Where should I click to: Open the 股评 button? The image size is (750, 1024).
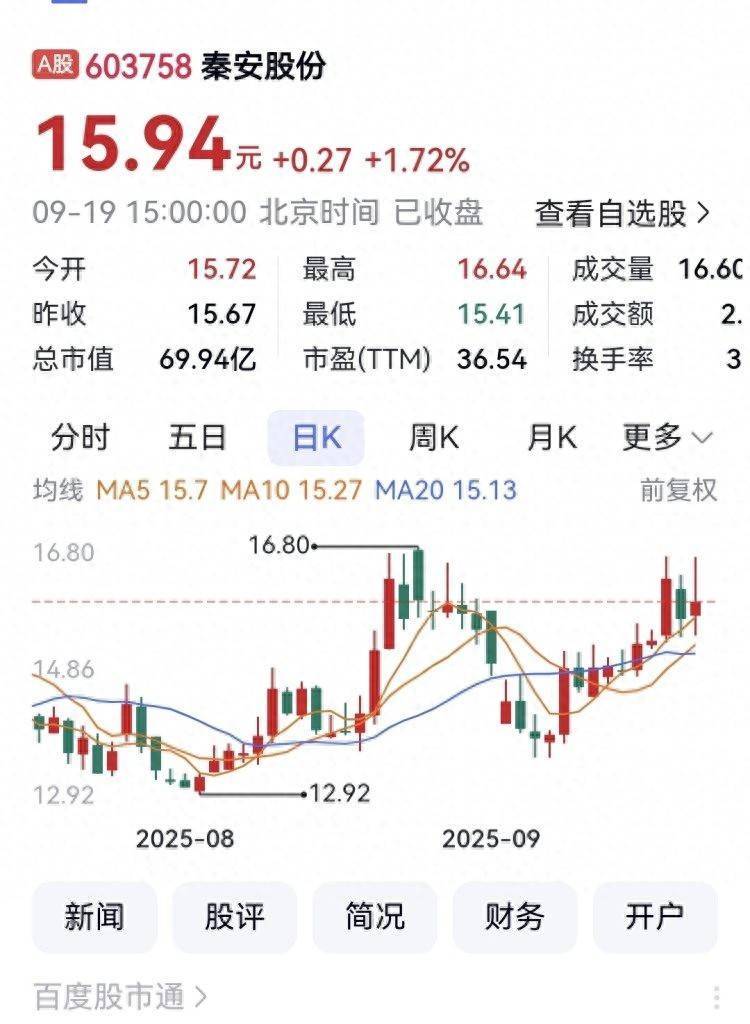point(234,916)
